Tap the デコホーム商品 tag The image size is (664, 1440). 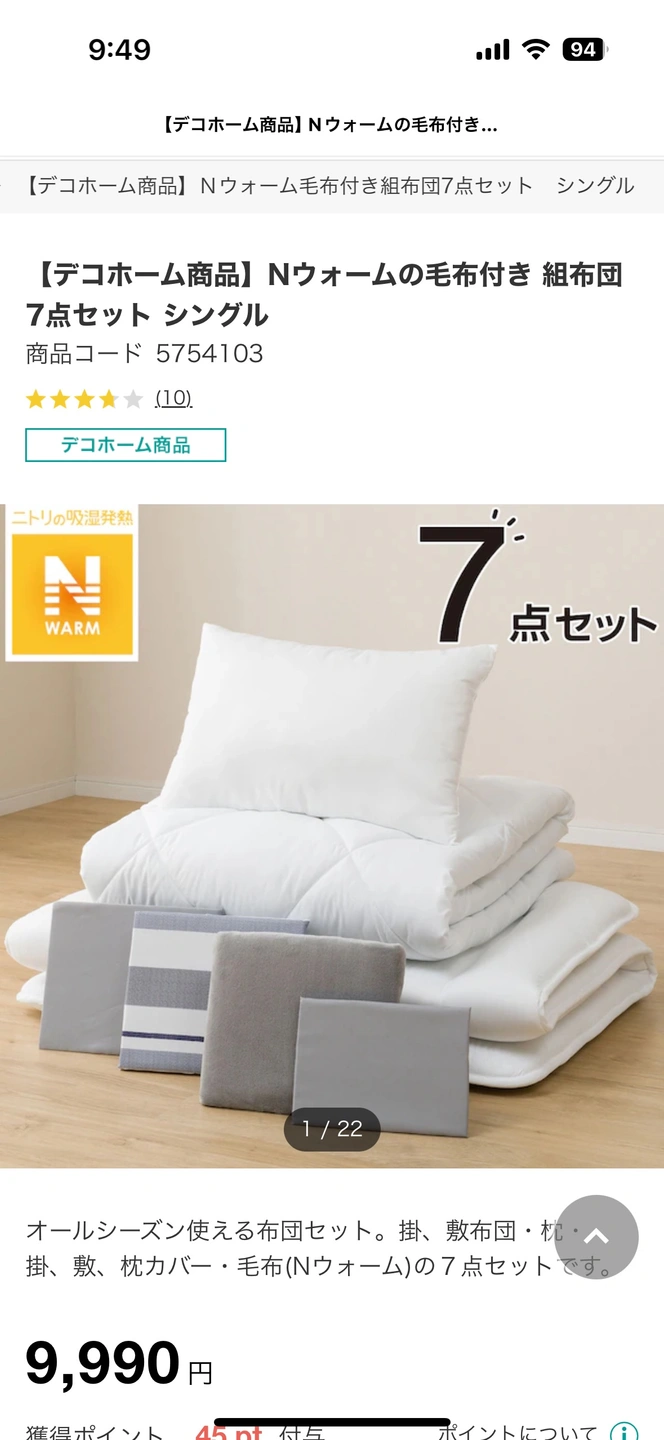coord(126,445)
